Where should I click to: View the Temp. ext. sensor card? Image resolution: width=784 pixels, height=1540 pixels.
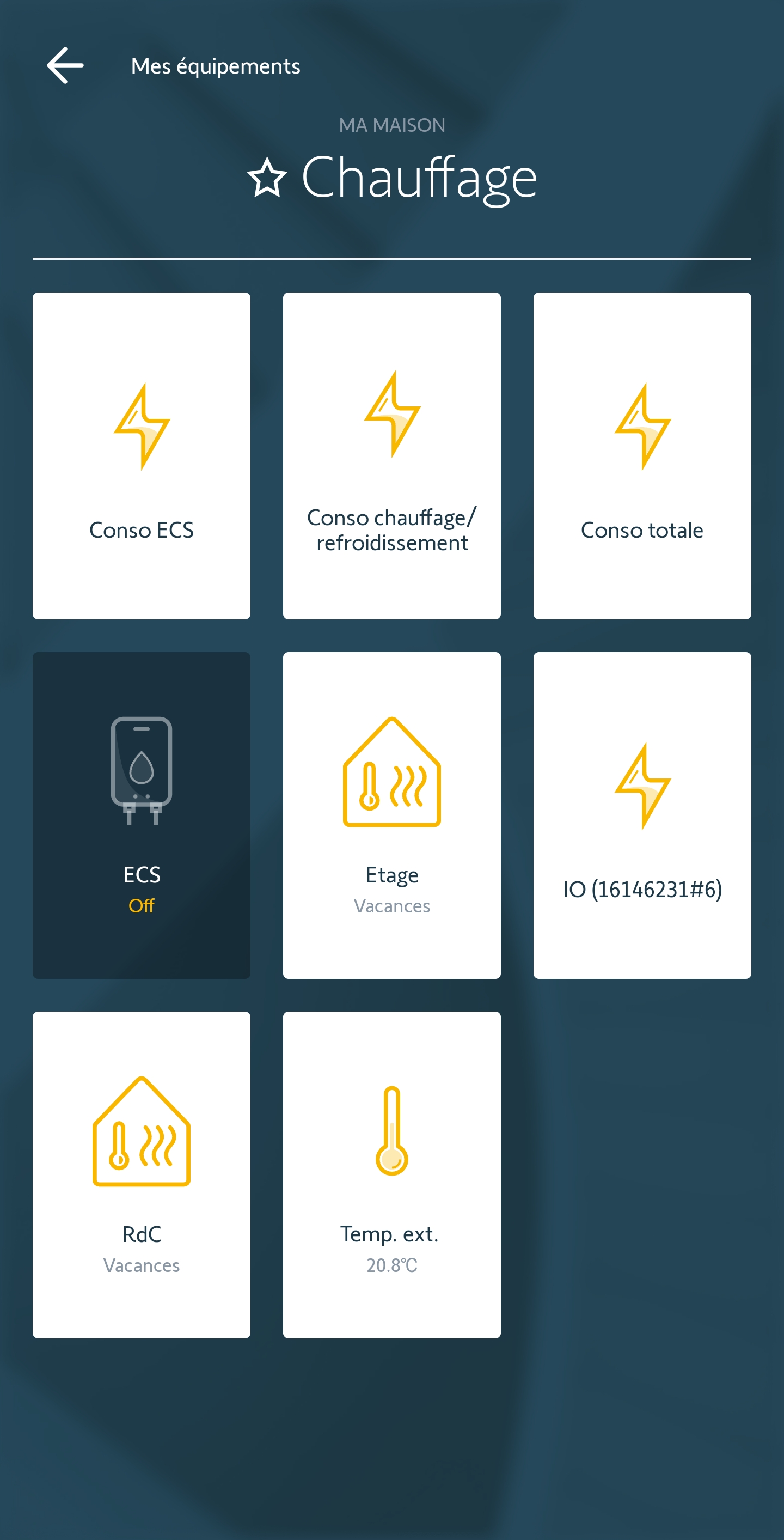click(392, 1174)
